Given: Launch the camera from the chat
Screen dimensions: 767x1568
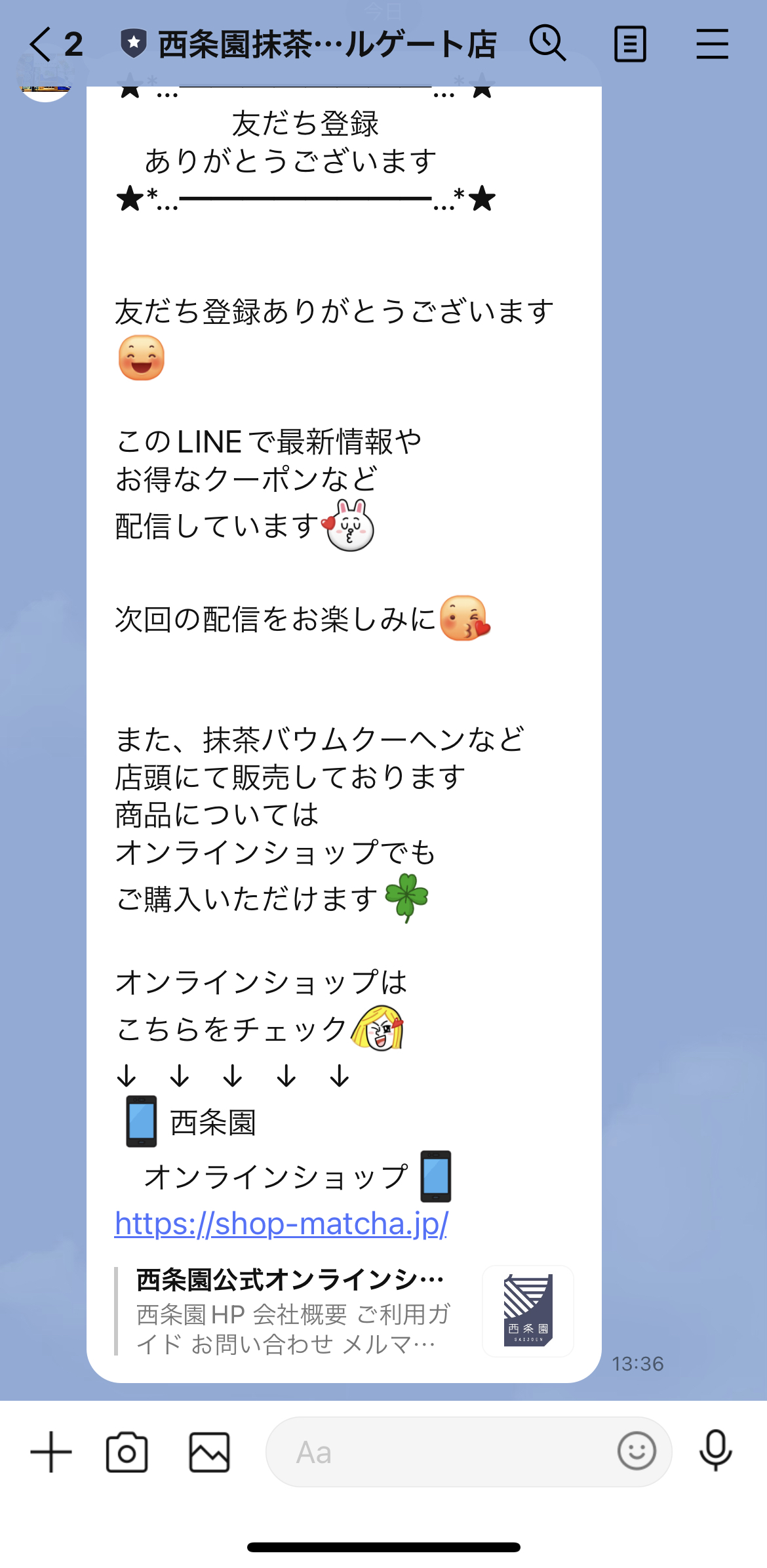Looking at the screenshot, I should point(127,1452).
